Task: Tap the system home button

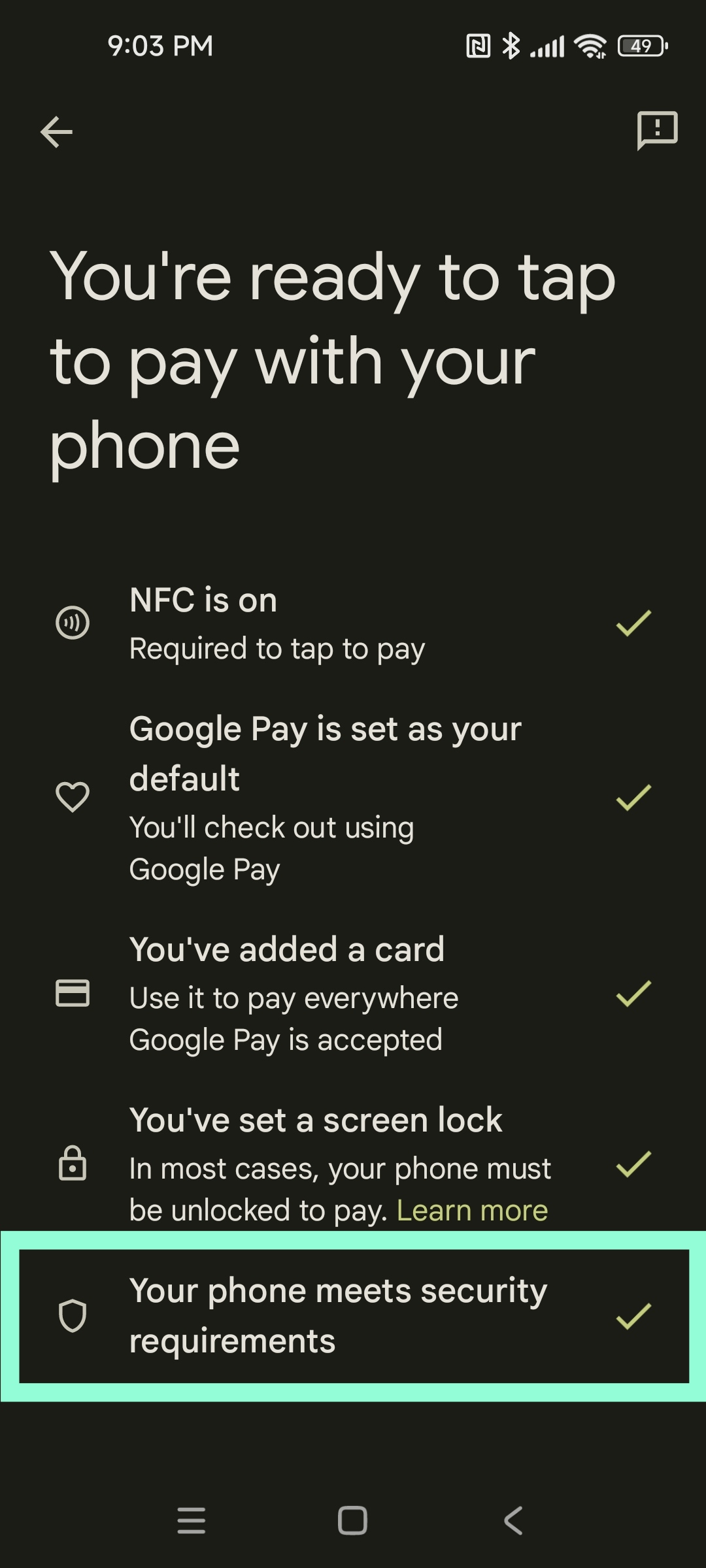Action: pyautogui.click(x=352, y=1520)
